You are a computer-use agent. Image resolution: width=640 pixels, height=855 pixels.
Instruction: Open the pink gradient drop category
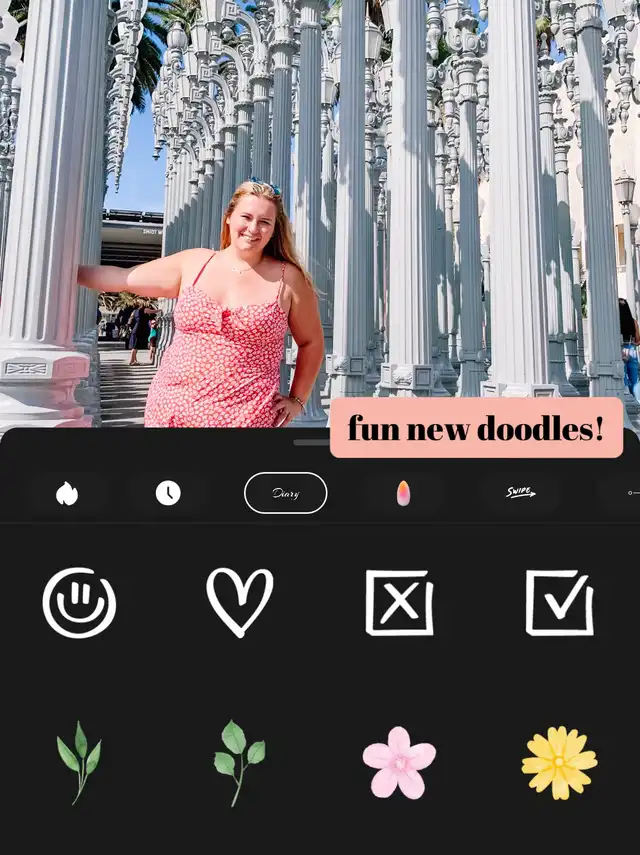[403, 493]
